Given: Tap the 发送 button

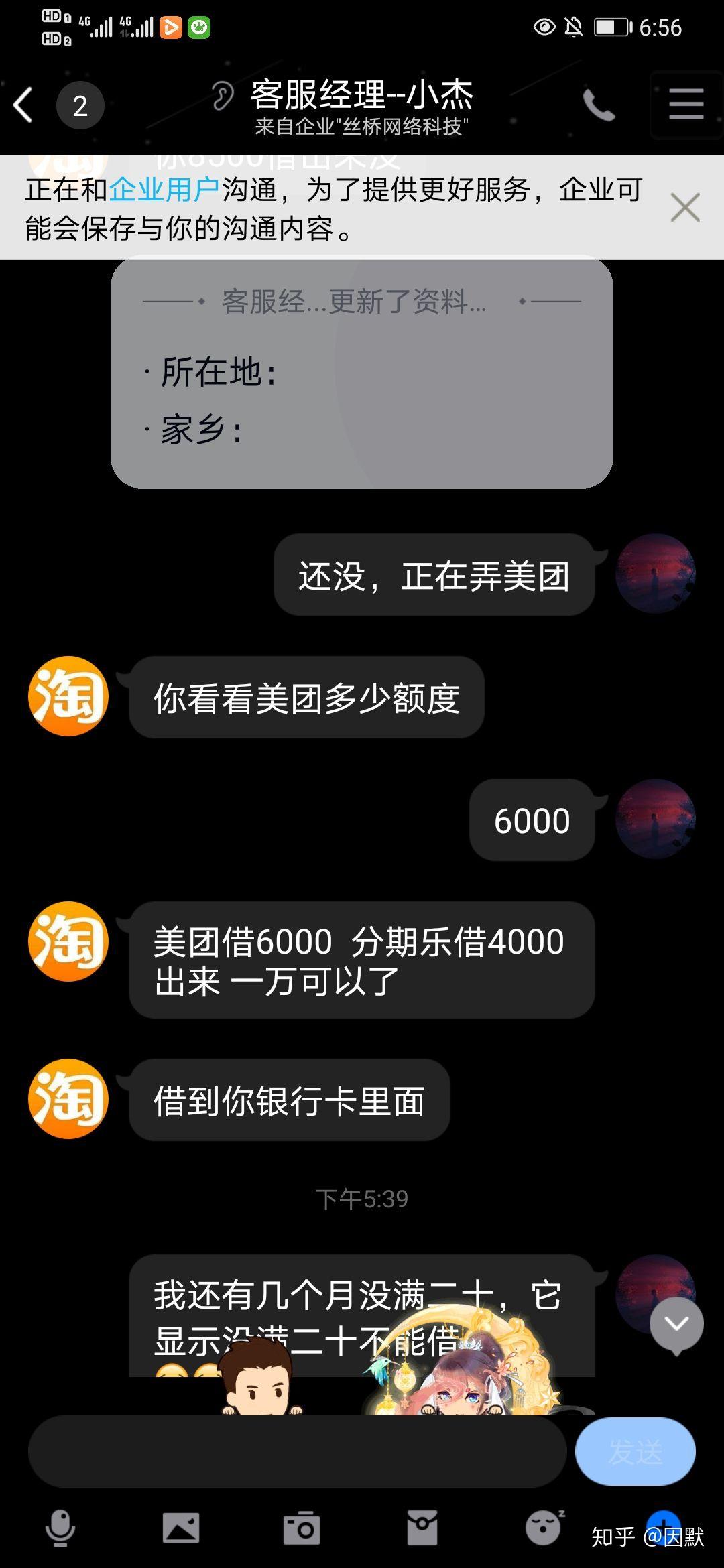Looking at the screenshot, I should click(635, 1452).
